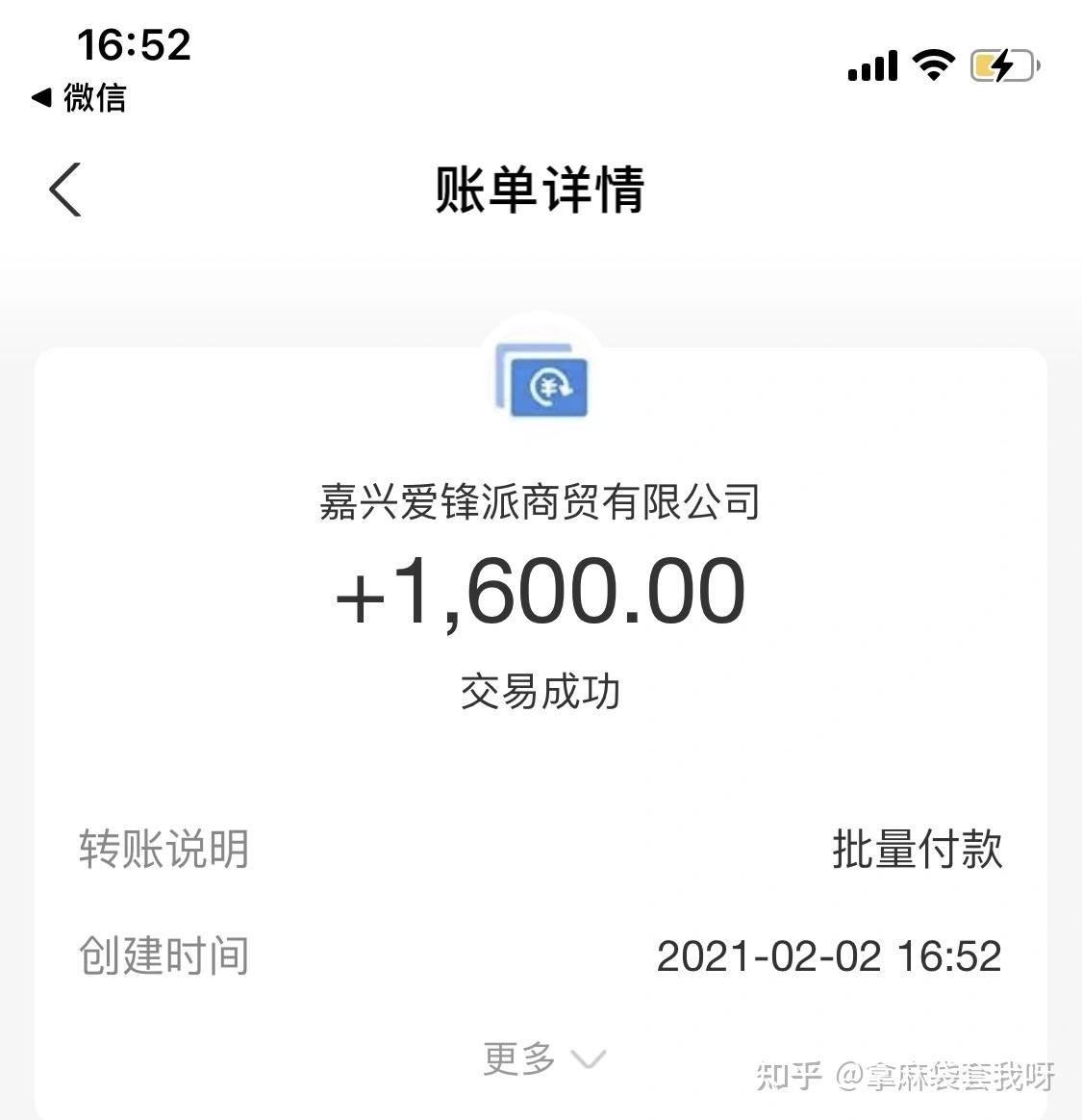Viewport: 1082px width, 1120px height.
Task: Tap the 微信 return indicator at top left
Action: pos(82,98)
